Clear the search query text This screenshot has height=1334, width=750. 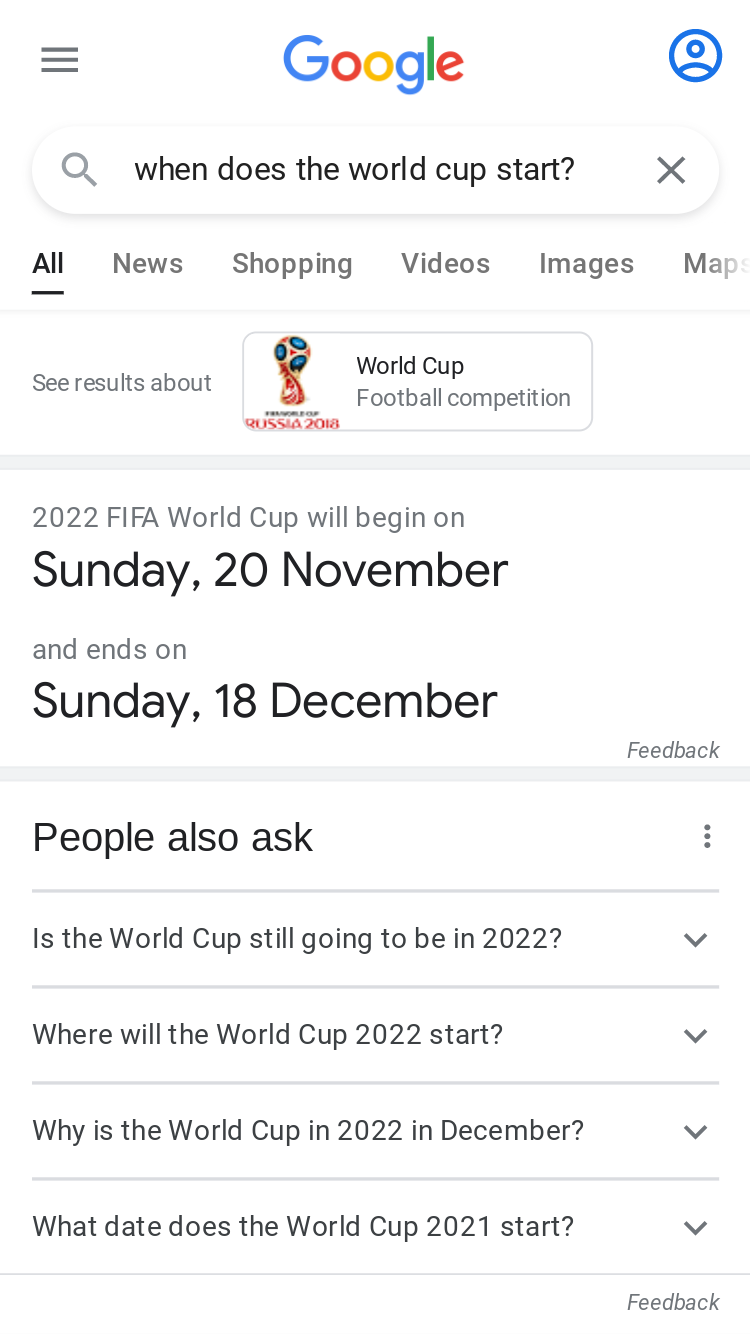pyautogui.click(x=670, y=171)
